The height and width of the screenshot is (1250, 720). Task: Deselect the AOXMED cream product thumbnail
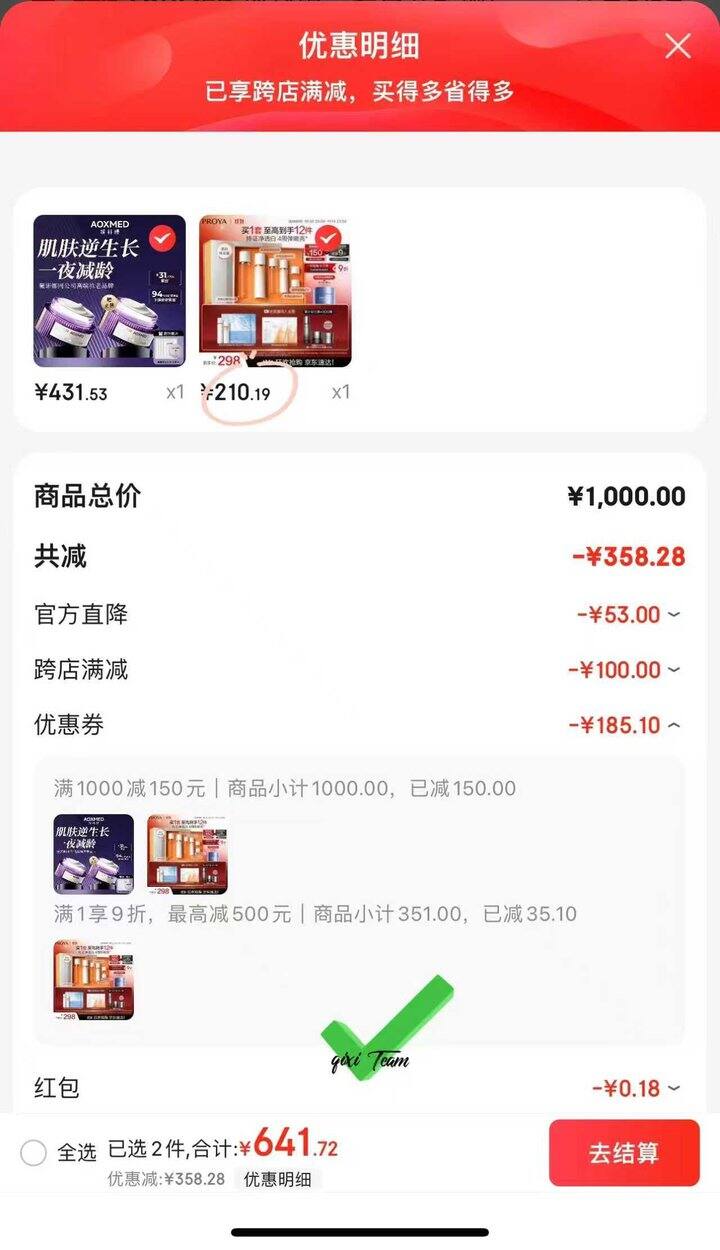(162, 239)
